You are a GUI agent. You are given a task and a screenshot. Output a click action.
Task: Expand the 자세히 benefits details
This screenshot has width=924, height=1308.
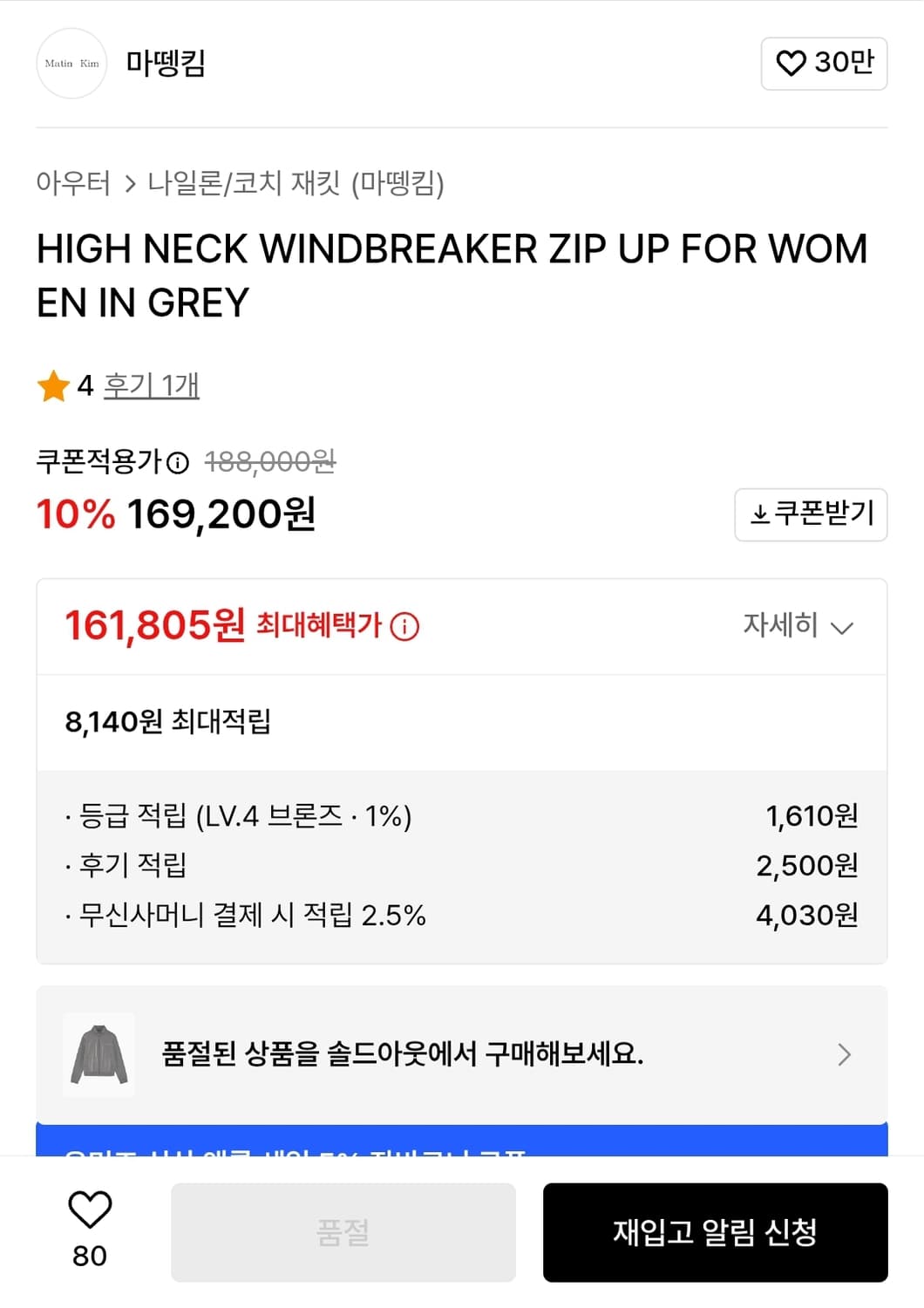798,626
